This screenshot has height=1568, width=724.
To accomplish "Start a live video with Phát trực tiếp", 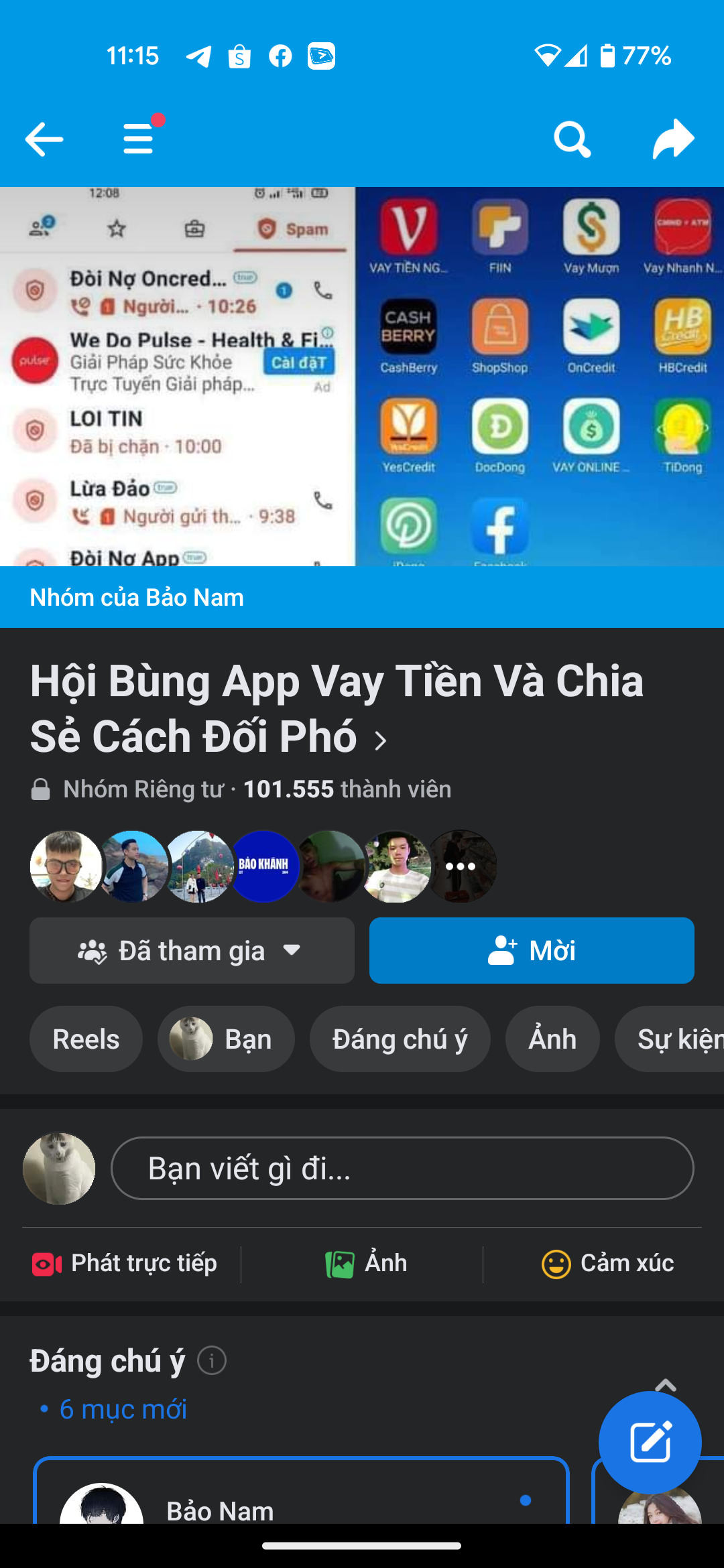I will [125, 1263].
